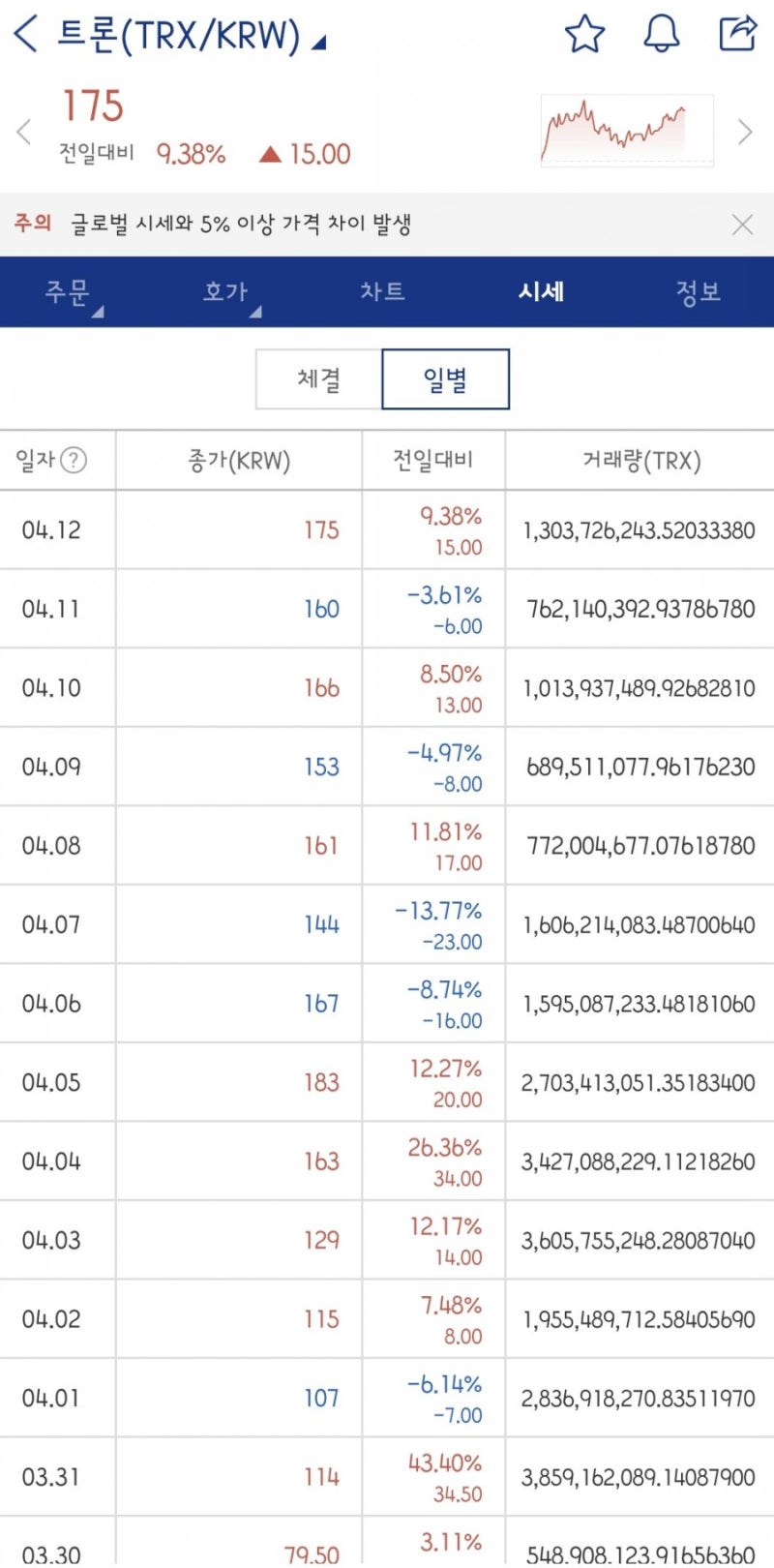Activate the 체결 view option
The width and height of the screenshot is (774, 1568).
tap(316, 379)
